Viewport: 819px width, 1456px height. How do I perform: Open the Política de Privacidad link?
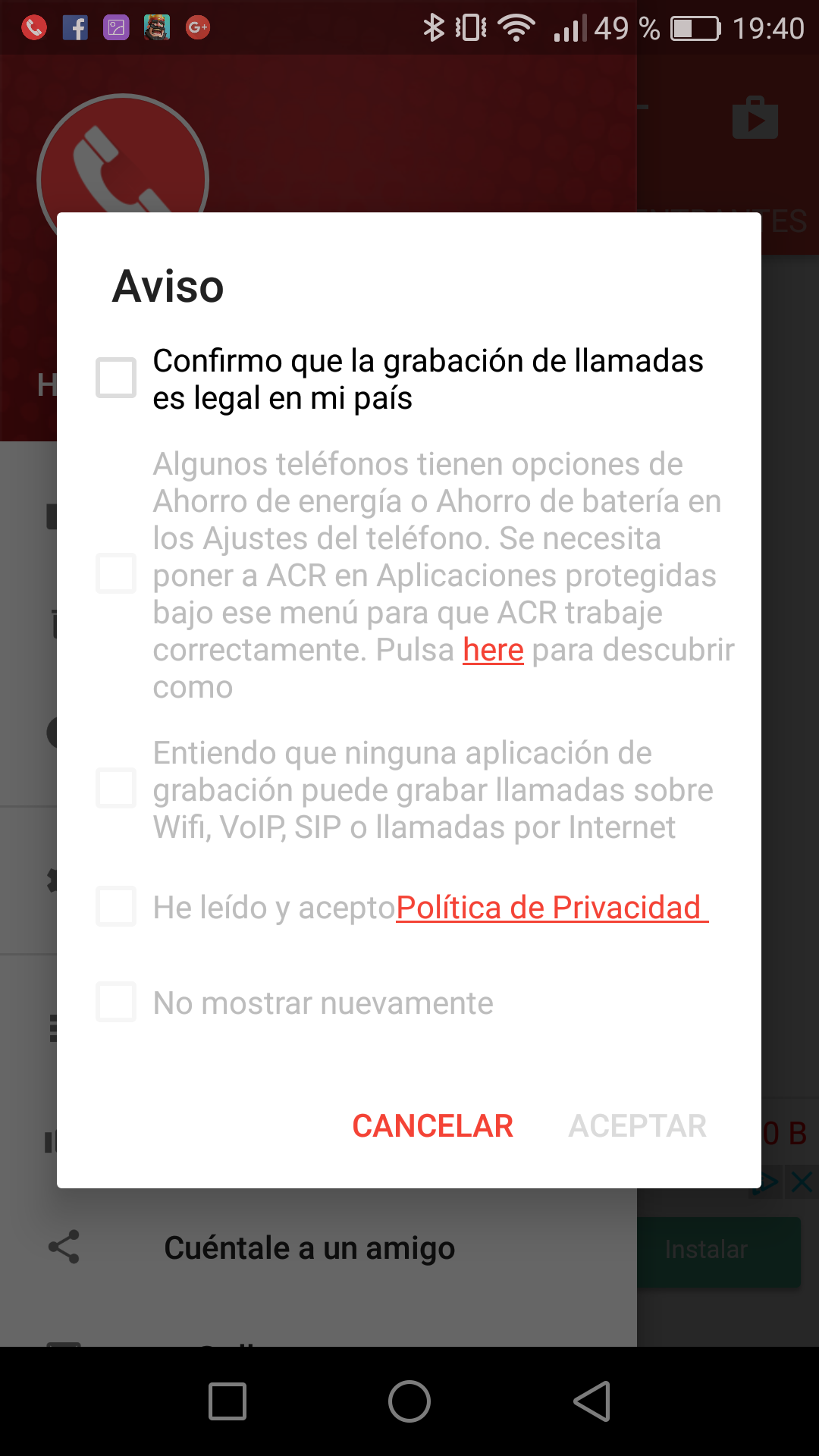pyautogui.click(x=551, y=908)
